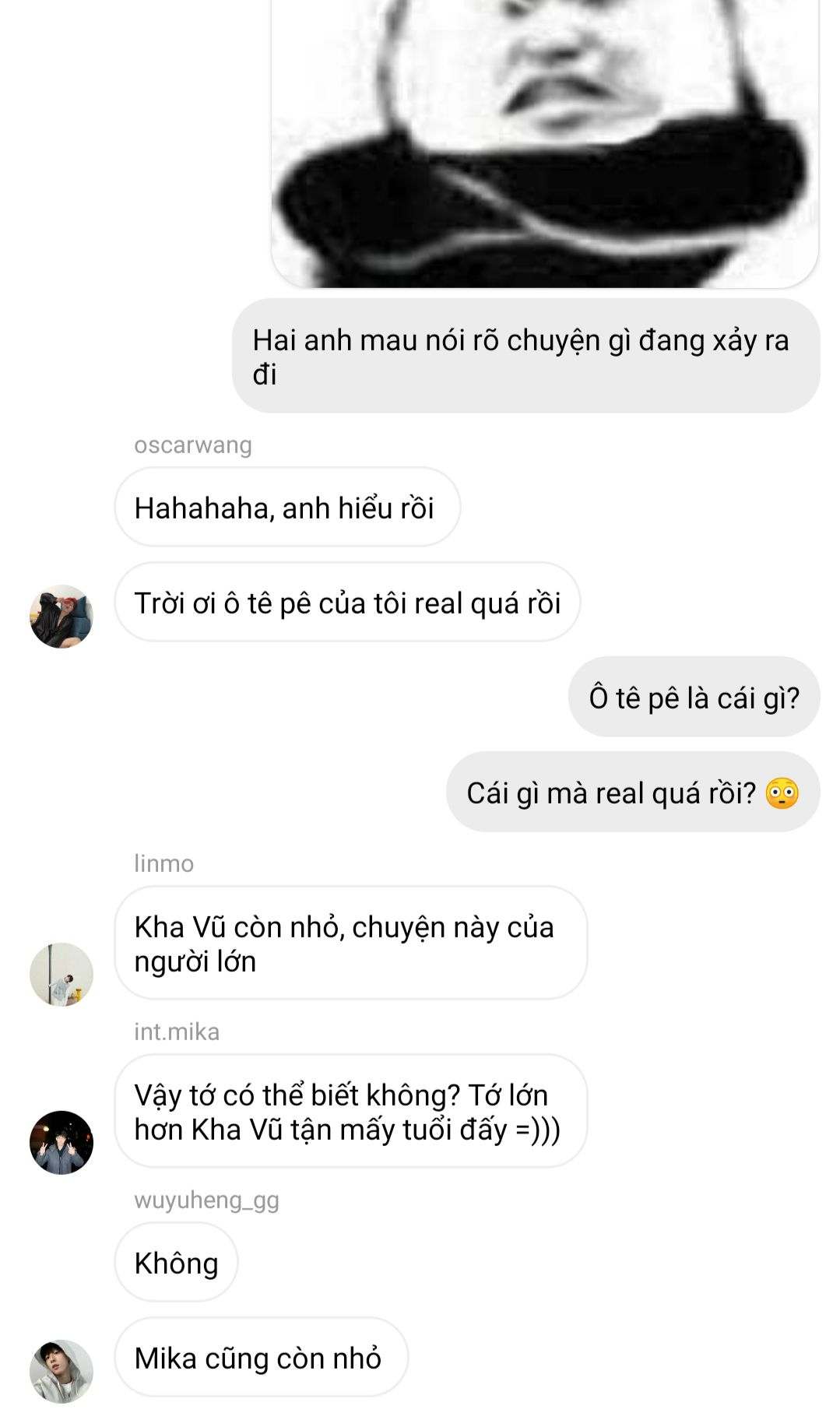Image resolution: width=840 pixels, height=1413 pixels.
Task: Tap int.mika's profile avatar
Action: click(61, 1142)
